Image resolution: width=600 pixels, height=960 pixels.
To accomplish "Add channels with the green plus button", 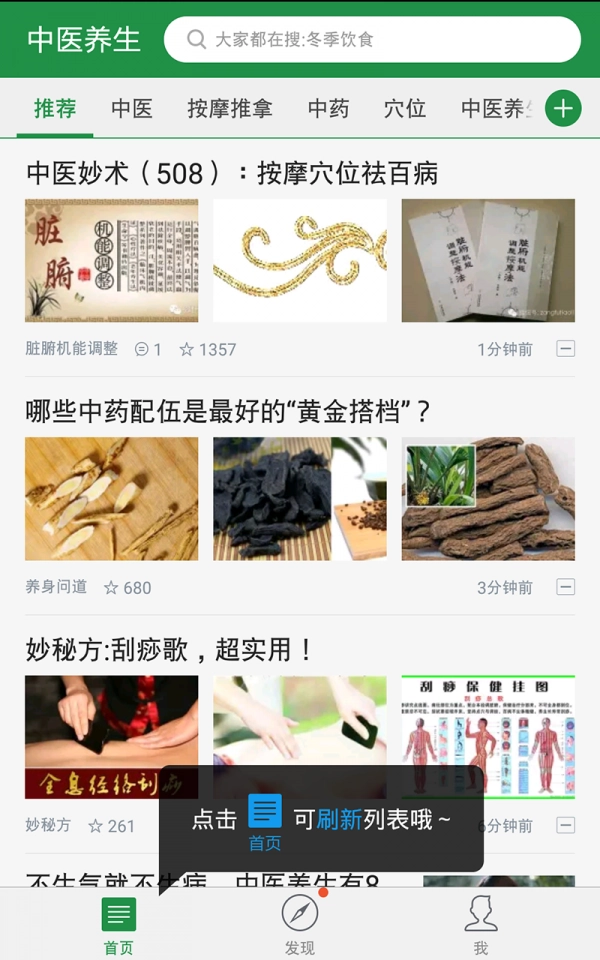I will [563, 108].
